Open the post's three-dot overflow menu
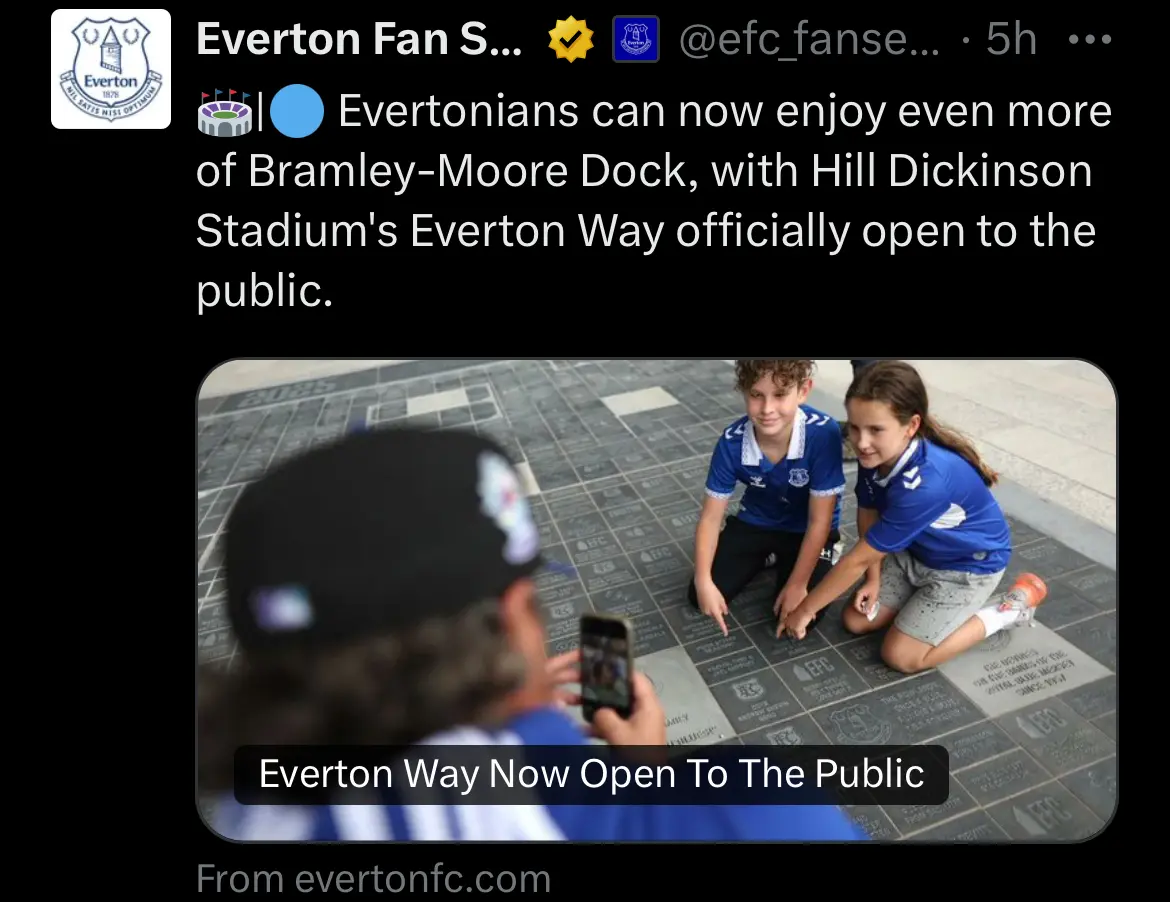This screenshot has height=902, width=1170. click(1089, 41)
